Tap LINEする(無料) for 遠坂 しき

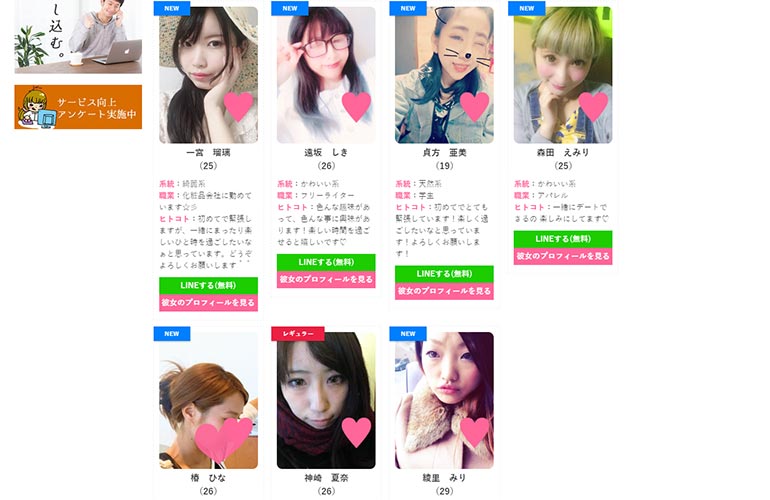[326, 262]
